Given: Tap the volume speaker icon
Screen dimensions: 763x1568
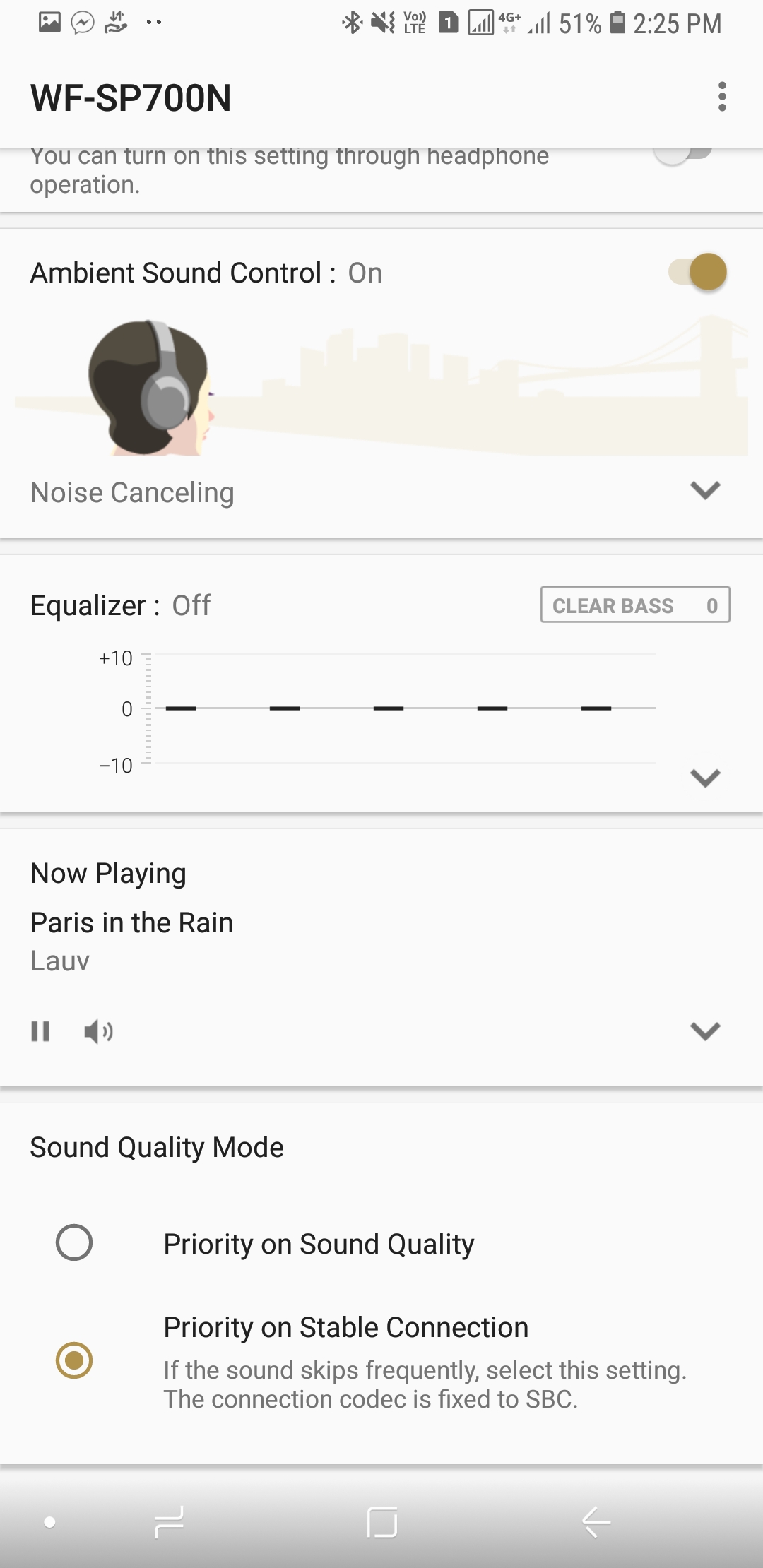Looking at the screenshot, I should 98,1032.
